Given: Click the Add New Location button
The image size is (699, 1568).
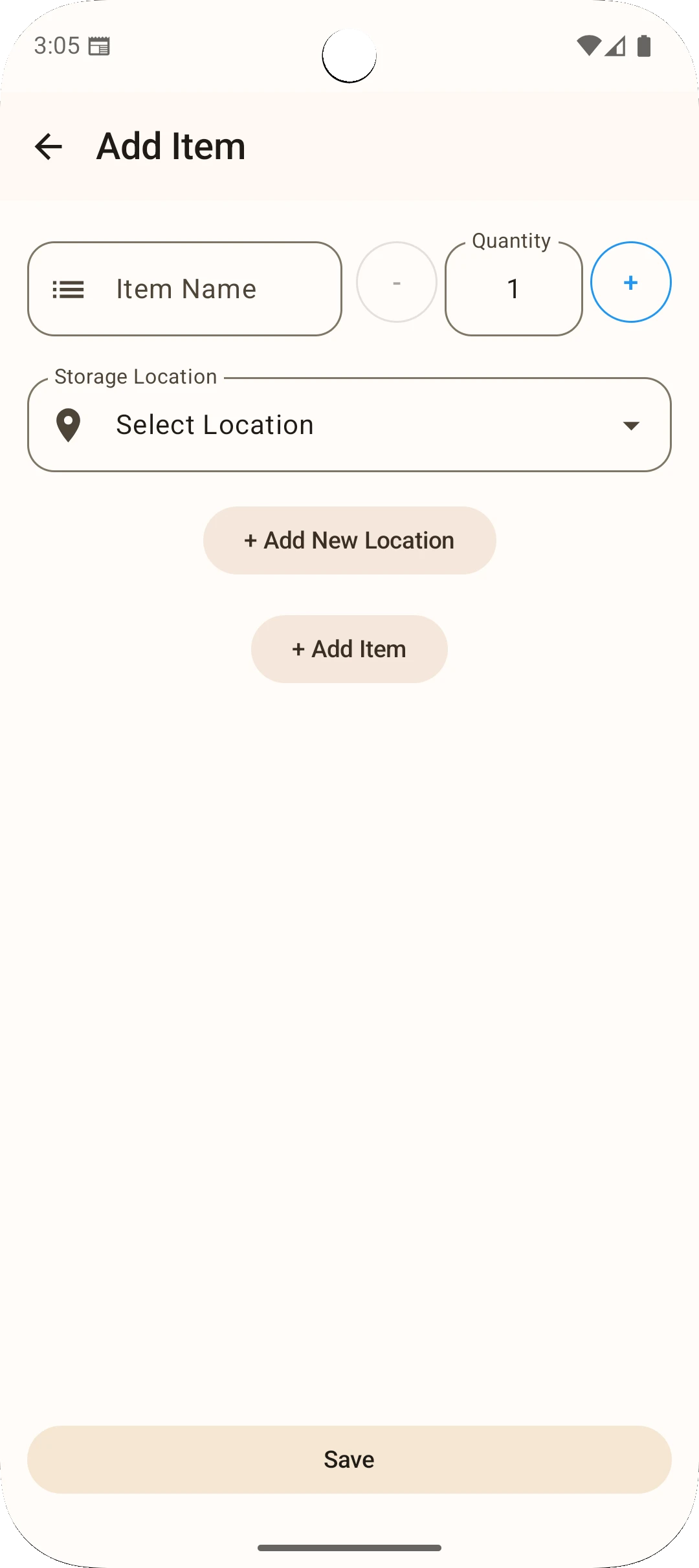Looking at the screenshot, I should [x=349, y=540].
